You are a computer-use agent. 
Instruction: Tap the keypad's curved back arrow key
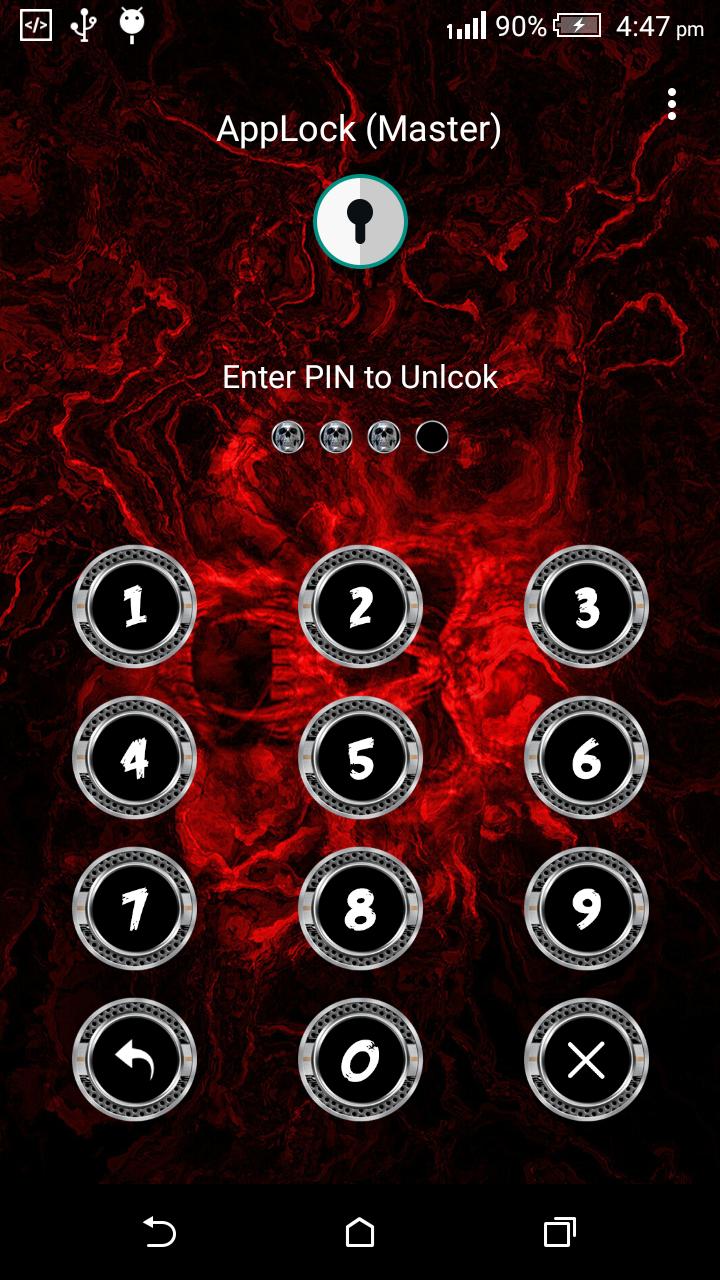point(135,1060)
